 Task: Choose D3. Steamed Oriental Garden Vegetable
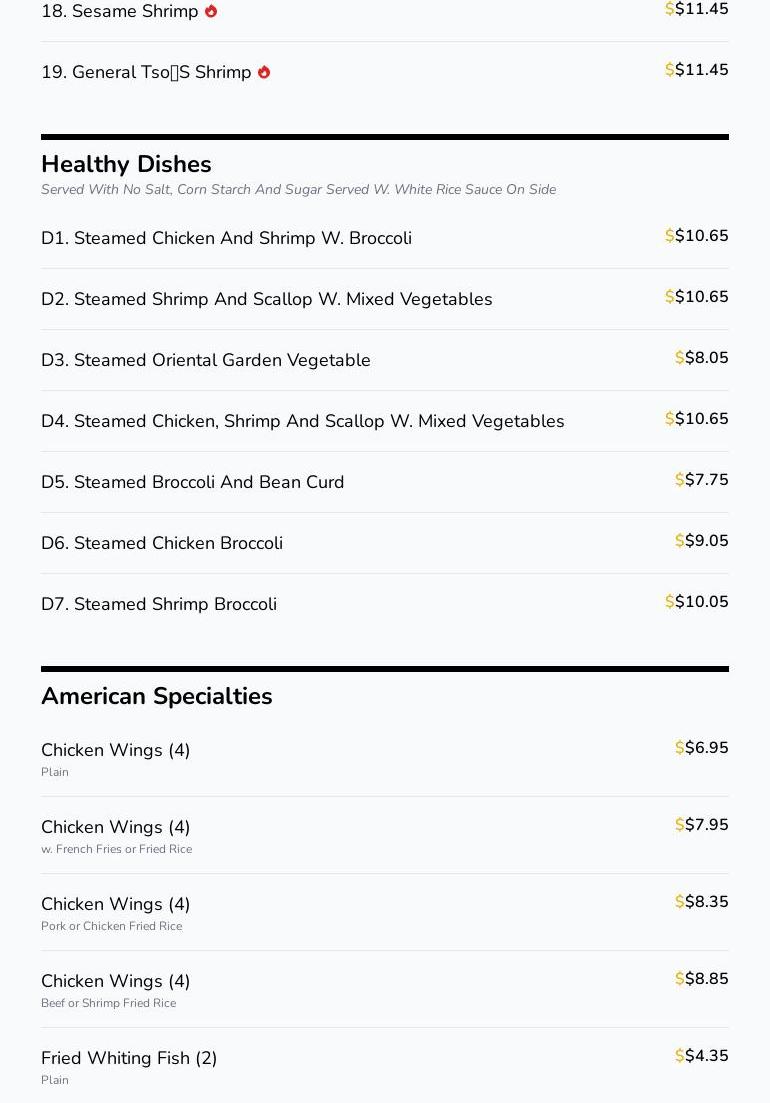[205, 360]
